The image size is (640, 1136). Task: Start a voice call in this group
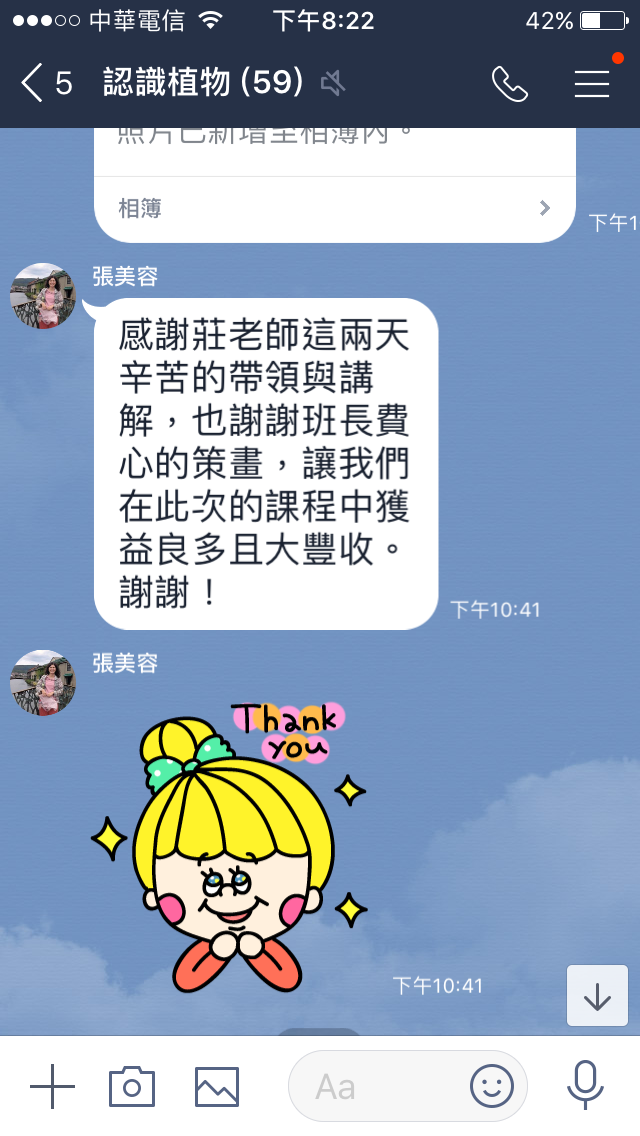pyautogui.click(x=510, y=83)
